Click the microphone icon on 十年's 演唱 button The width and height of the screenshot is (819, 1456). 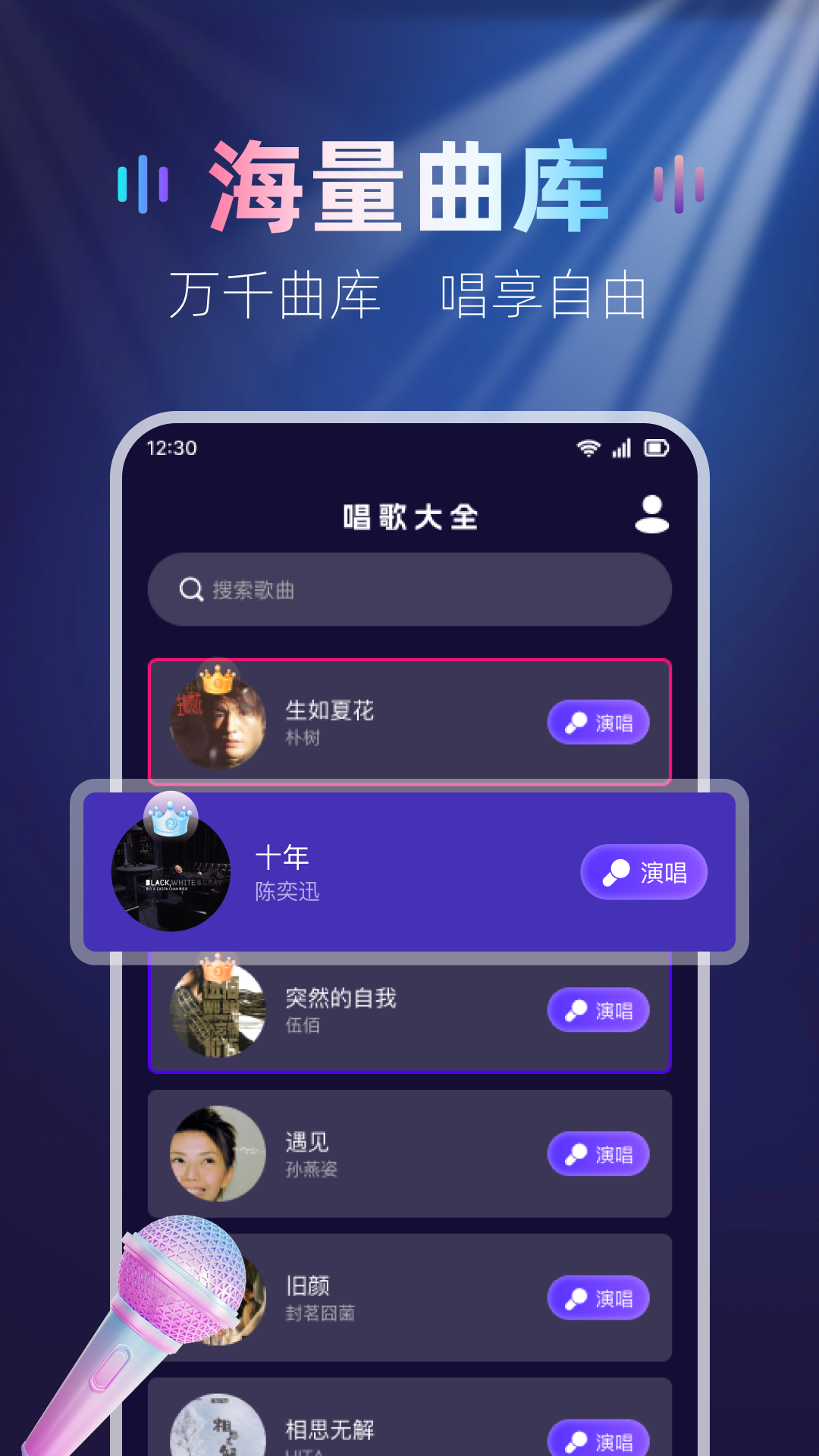click(616, 872)
